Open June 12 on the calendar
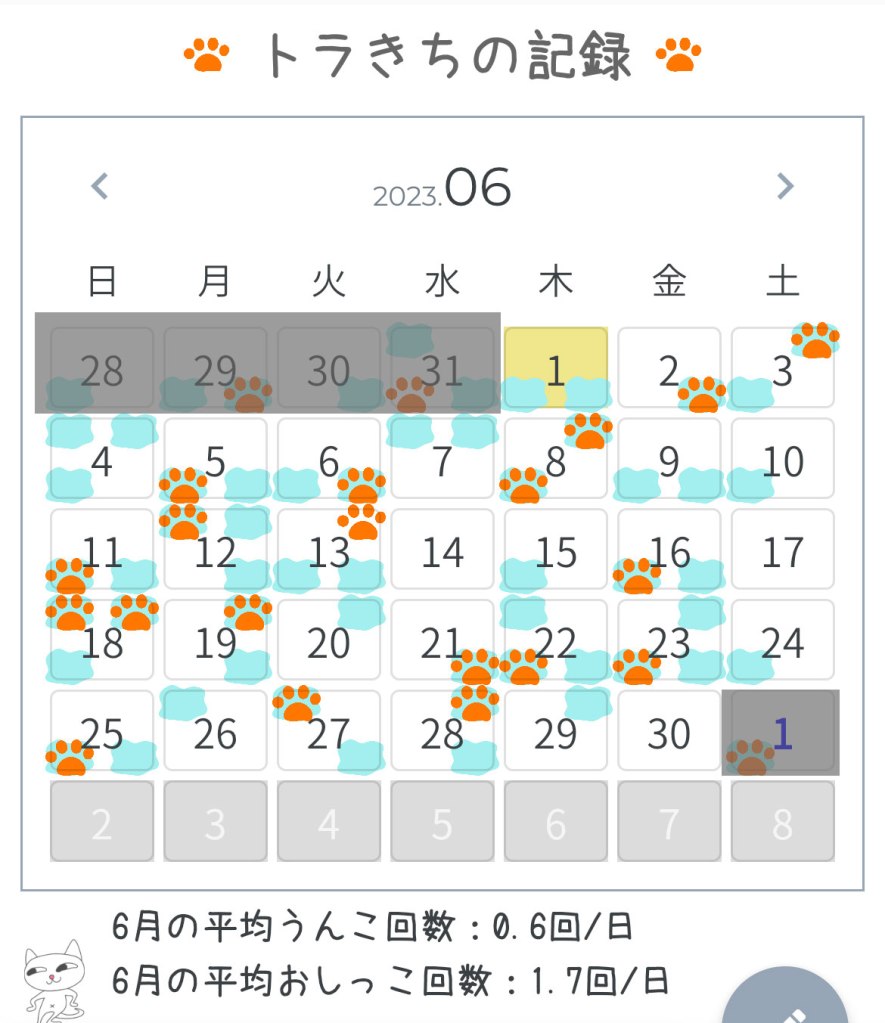This screenshot has height=1023, width=885. pos(215,550)
